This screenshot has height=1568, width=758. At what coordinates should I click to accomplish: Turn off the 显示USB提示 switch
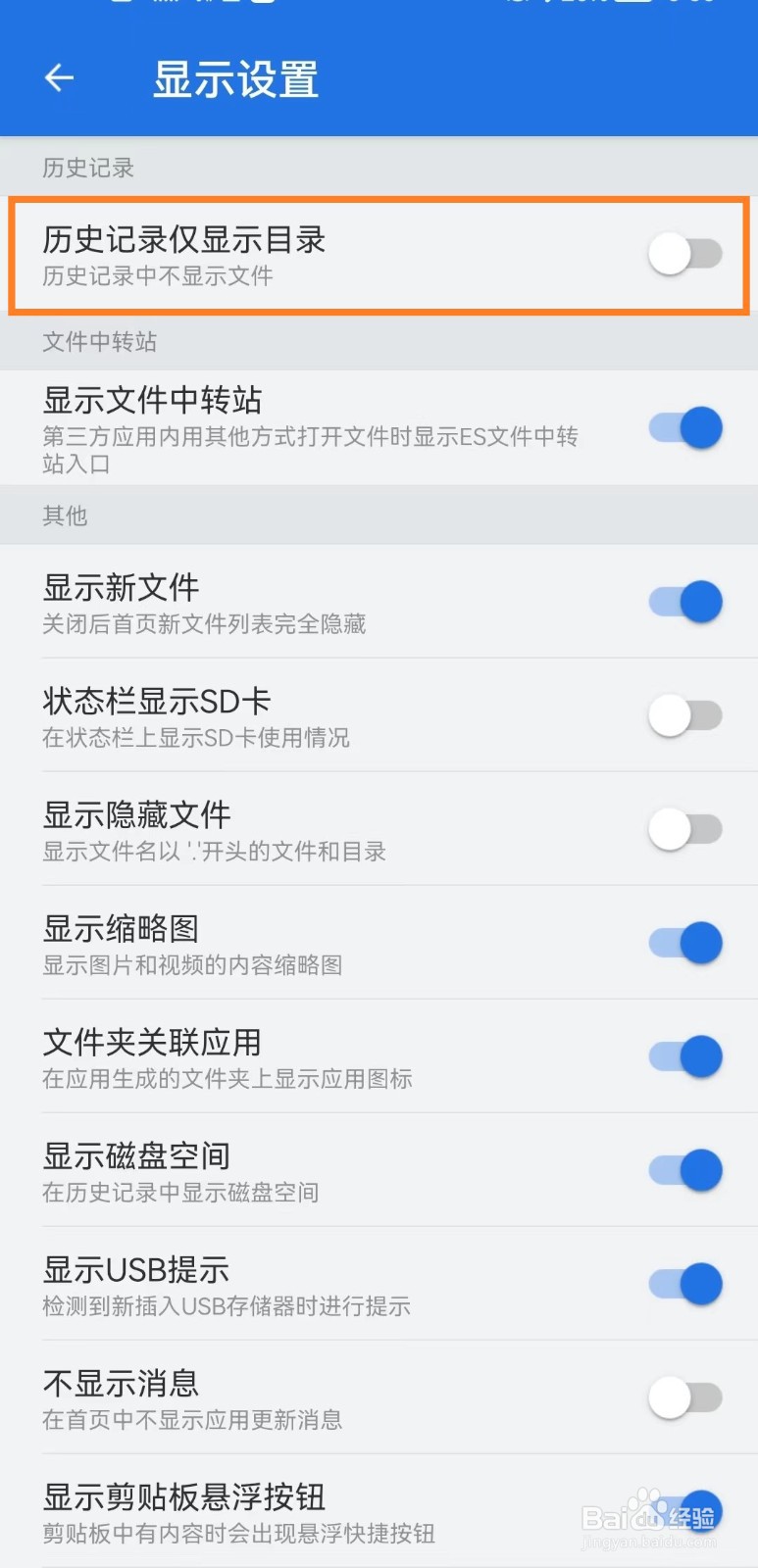coord(683,1284)
